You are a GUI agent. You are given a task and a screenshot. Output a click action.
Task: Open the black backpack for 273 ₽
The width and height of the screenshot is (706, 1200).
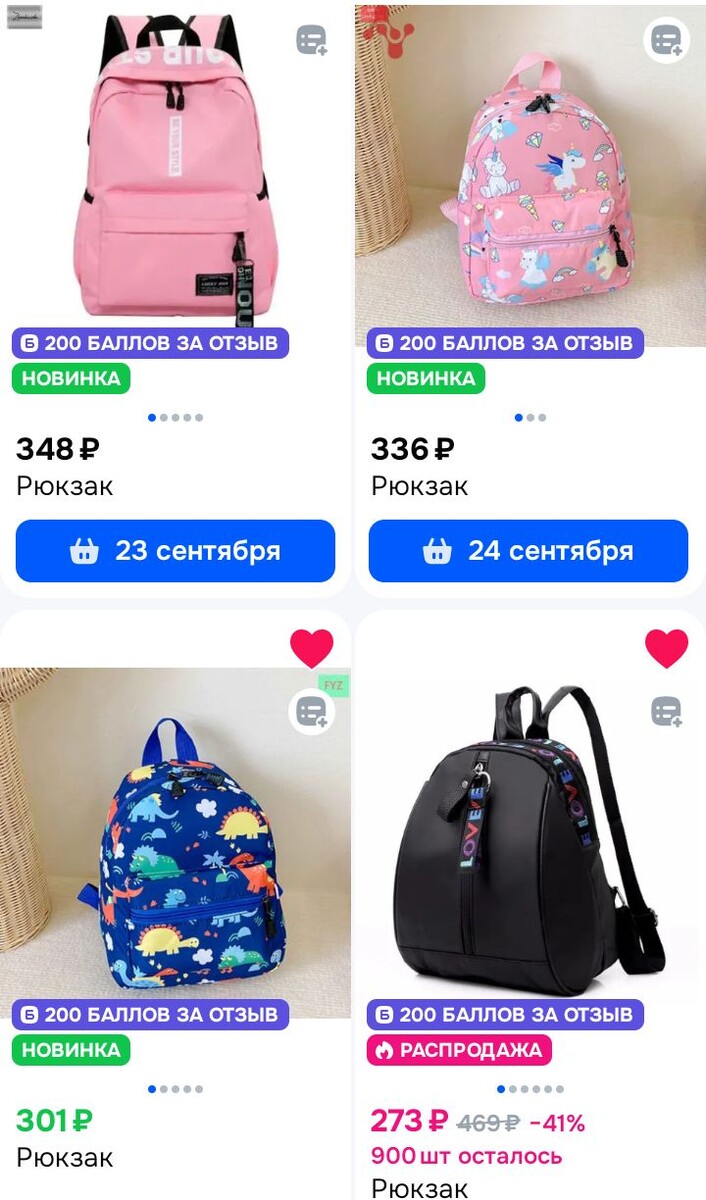point(530,850)
